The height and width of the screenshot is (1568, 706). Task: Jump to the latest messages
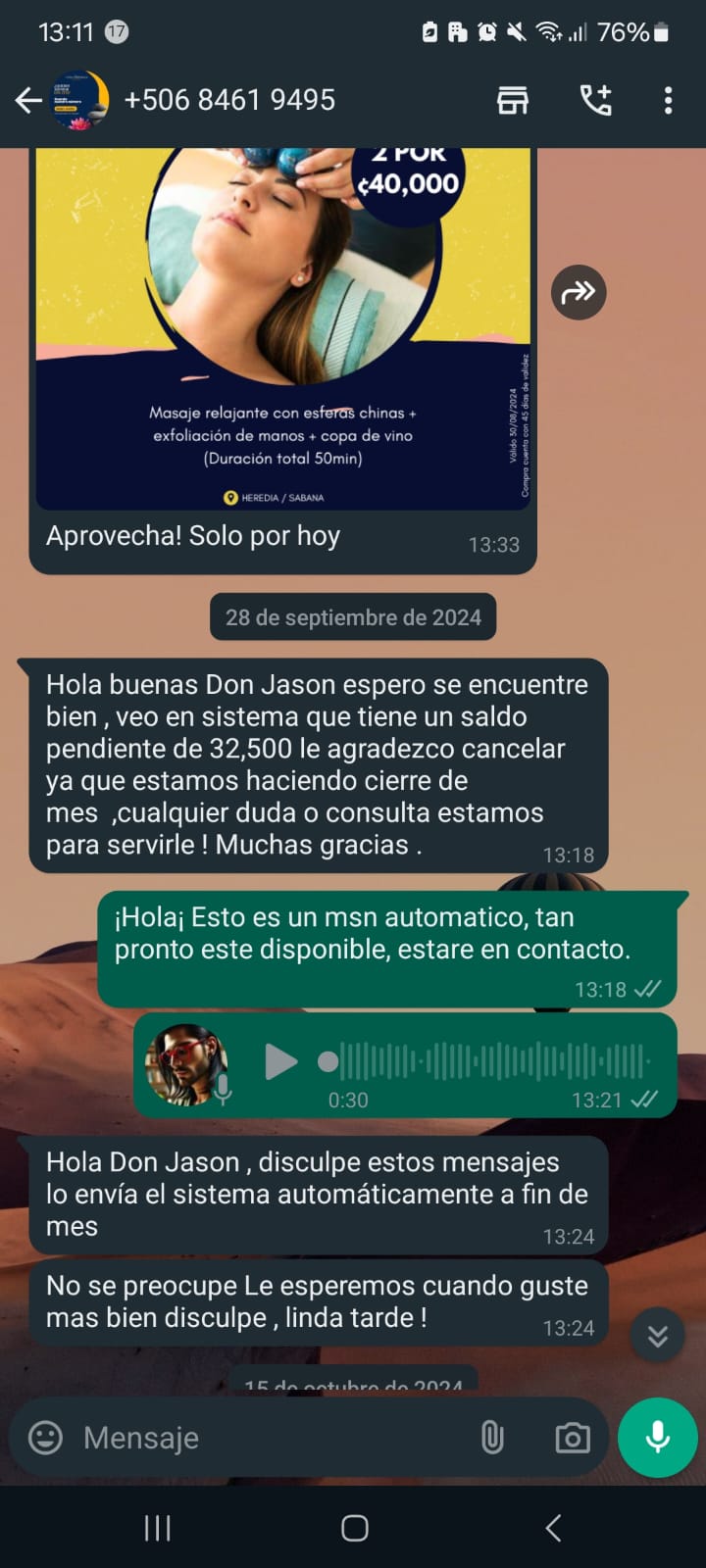(x=657, y=1335)
